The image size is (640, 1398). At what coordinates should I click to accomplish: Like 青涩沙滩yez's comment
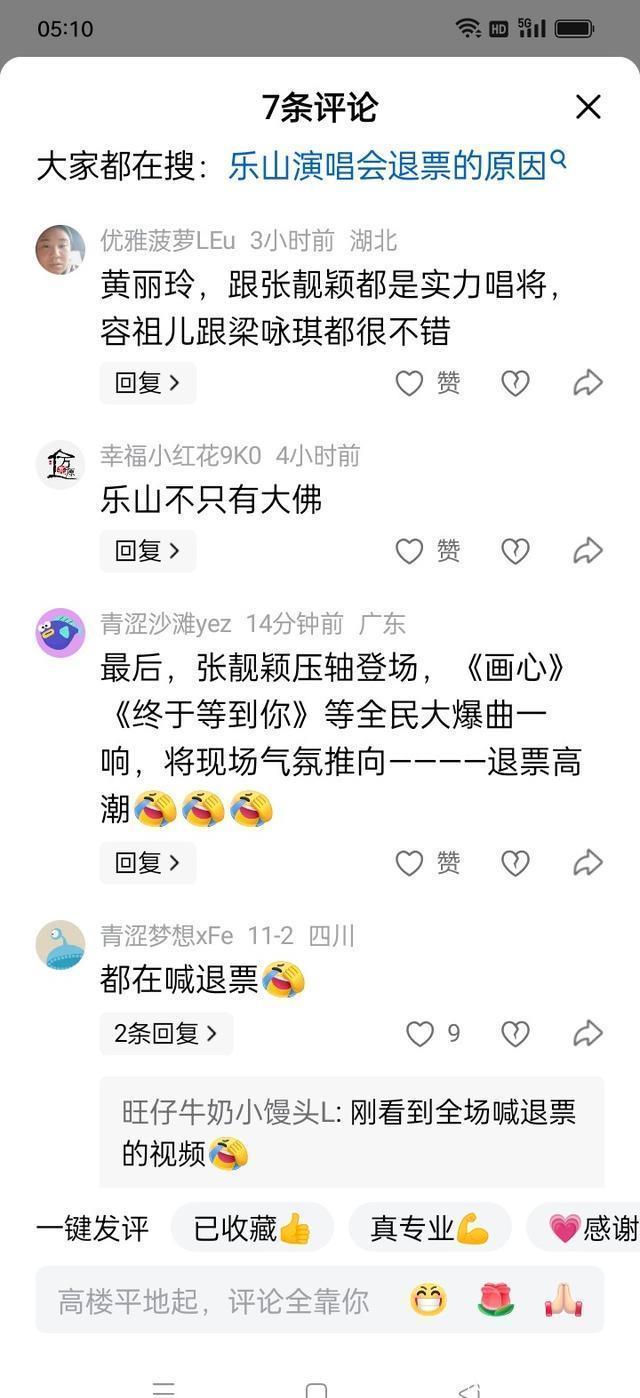pos(410,862)
